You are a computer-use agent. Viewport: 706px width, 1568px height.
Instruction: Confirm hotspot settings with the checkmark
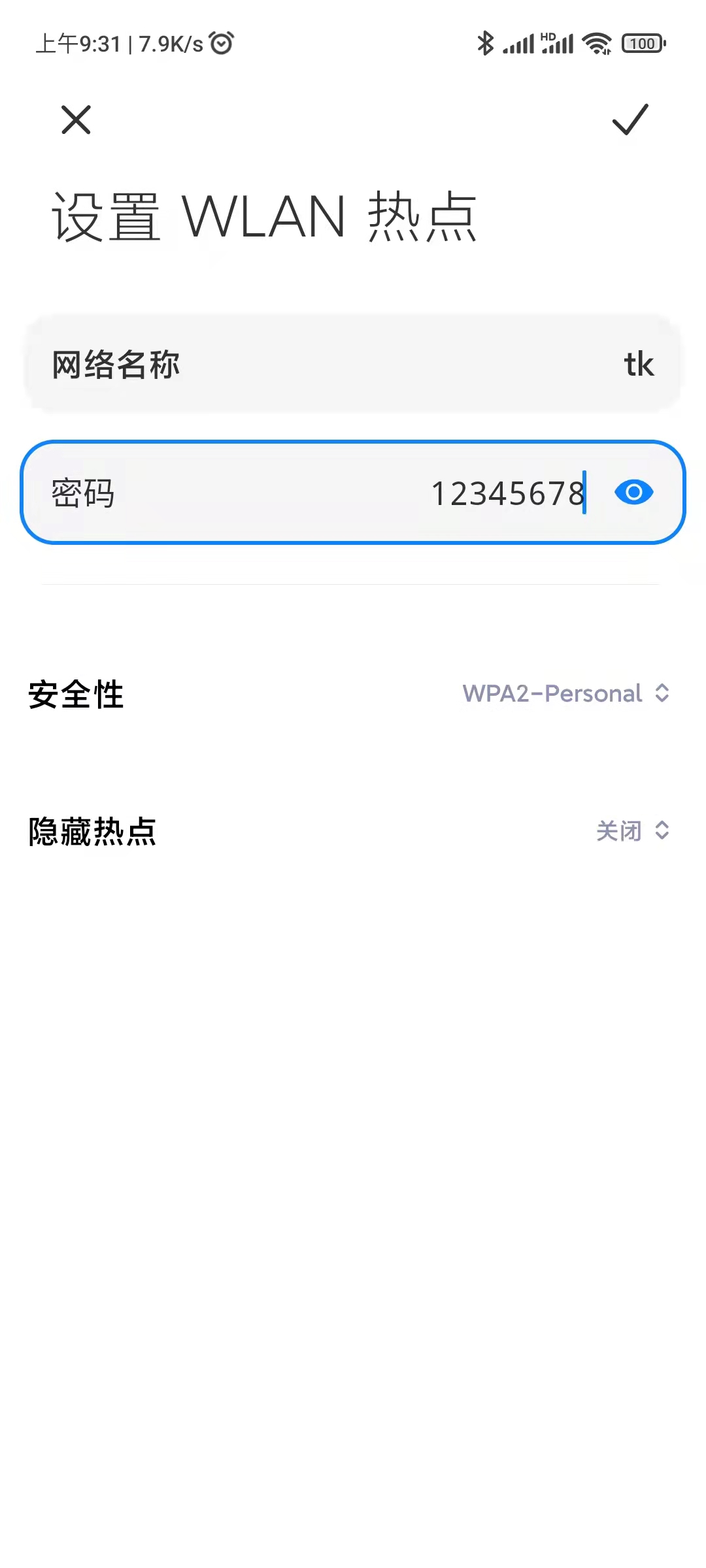pos(630,120)
